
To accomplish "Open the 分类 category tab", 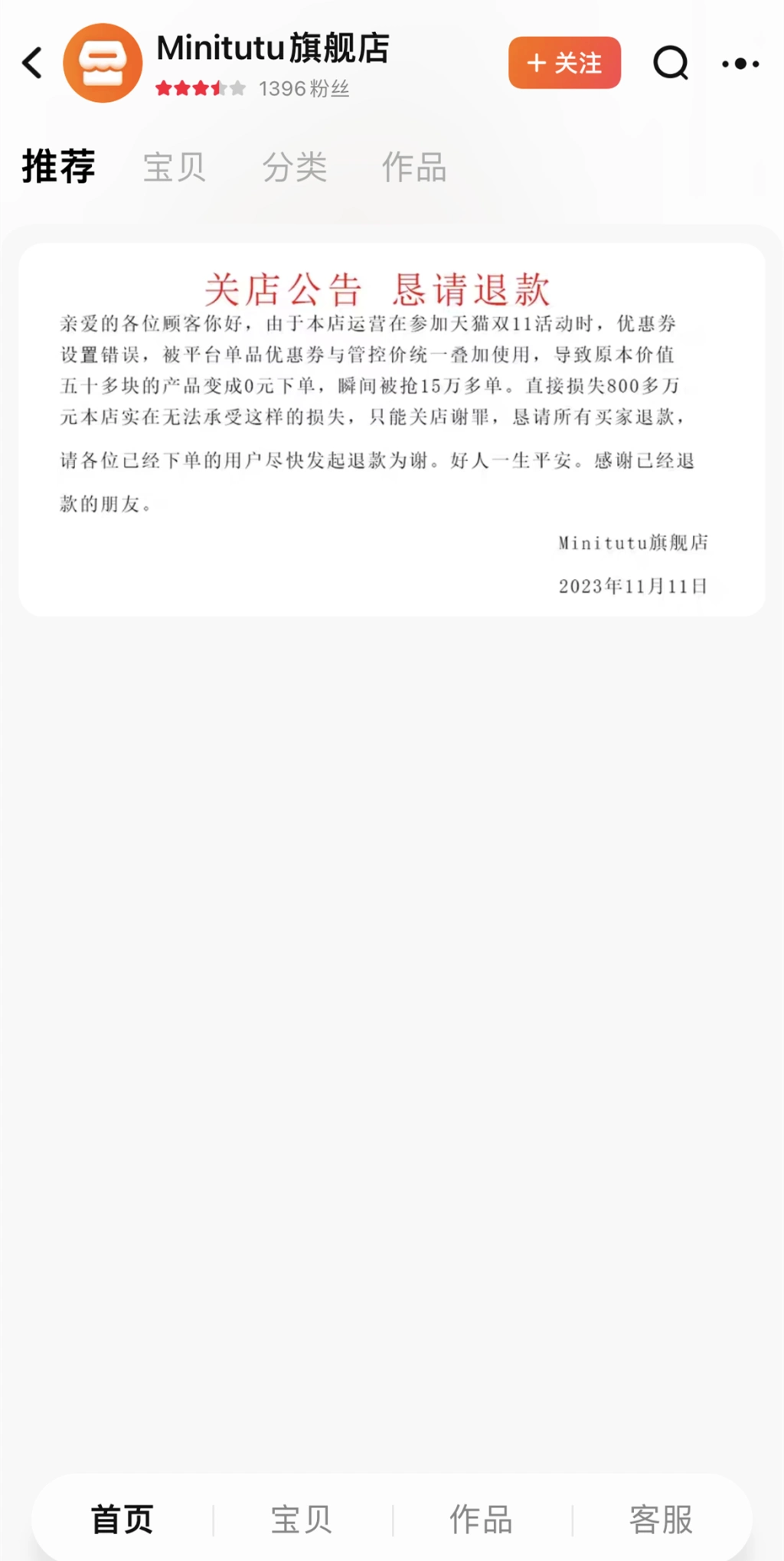I will (x=296, y=167).
